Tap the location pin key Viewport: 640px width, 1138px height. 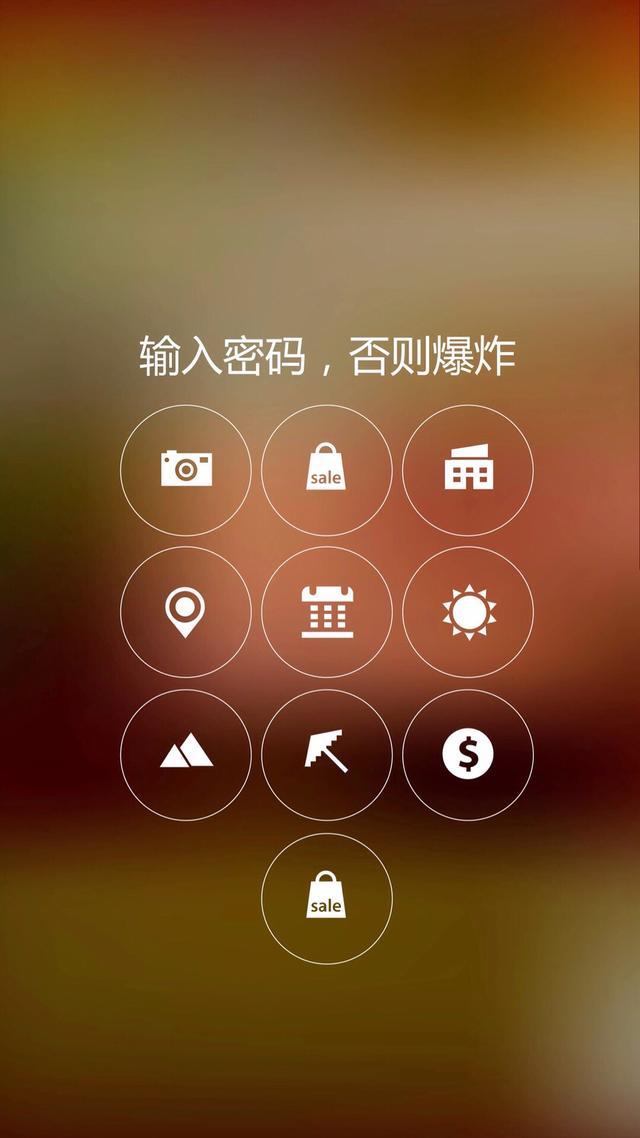point(186,611)
